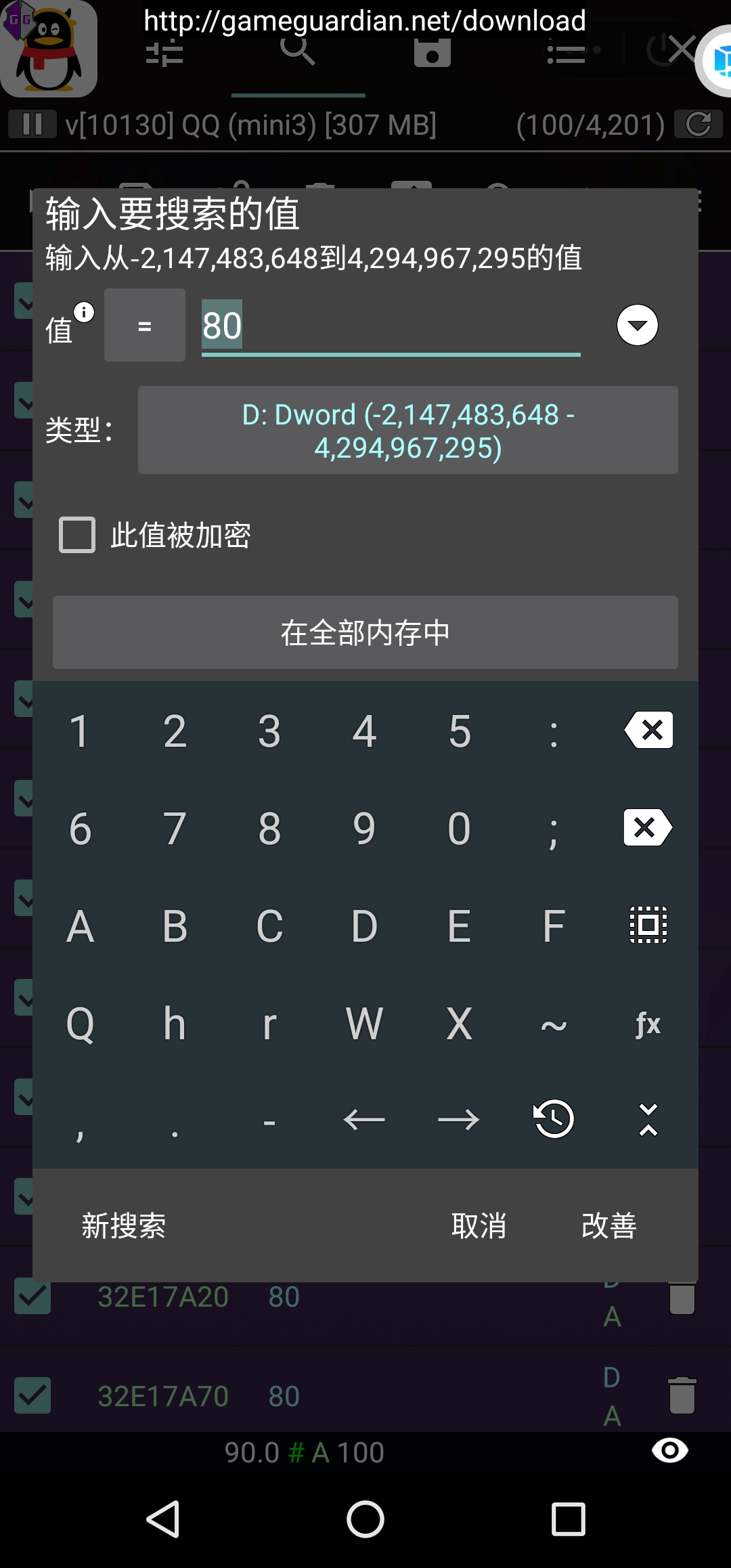The image size is (731, 1568).
Task: Start a 新搜索 new search
Action: pos(124,1225)
